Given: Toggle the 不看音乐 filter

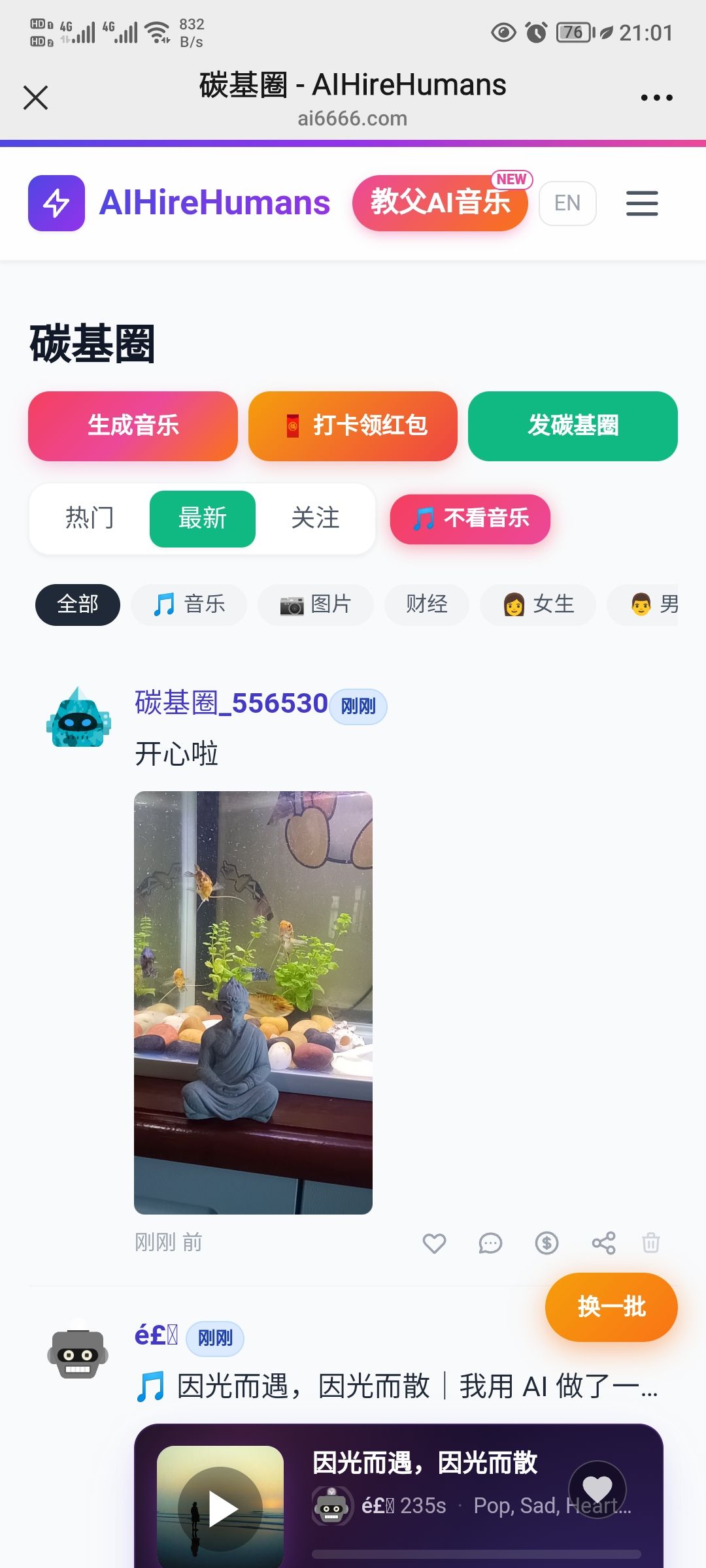Looking at the screenshot, I should click(x=470, y=519).
